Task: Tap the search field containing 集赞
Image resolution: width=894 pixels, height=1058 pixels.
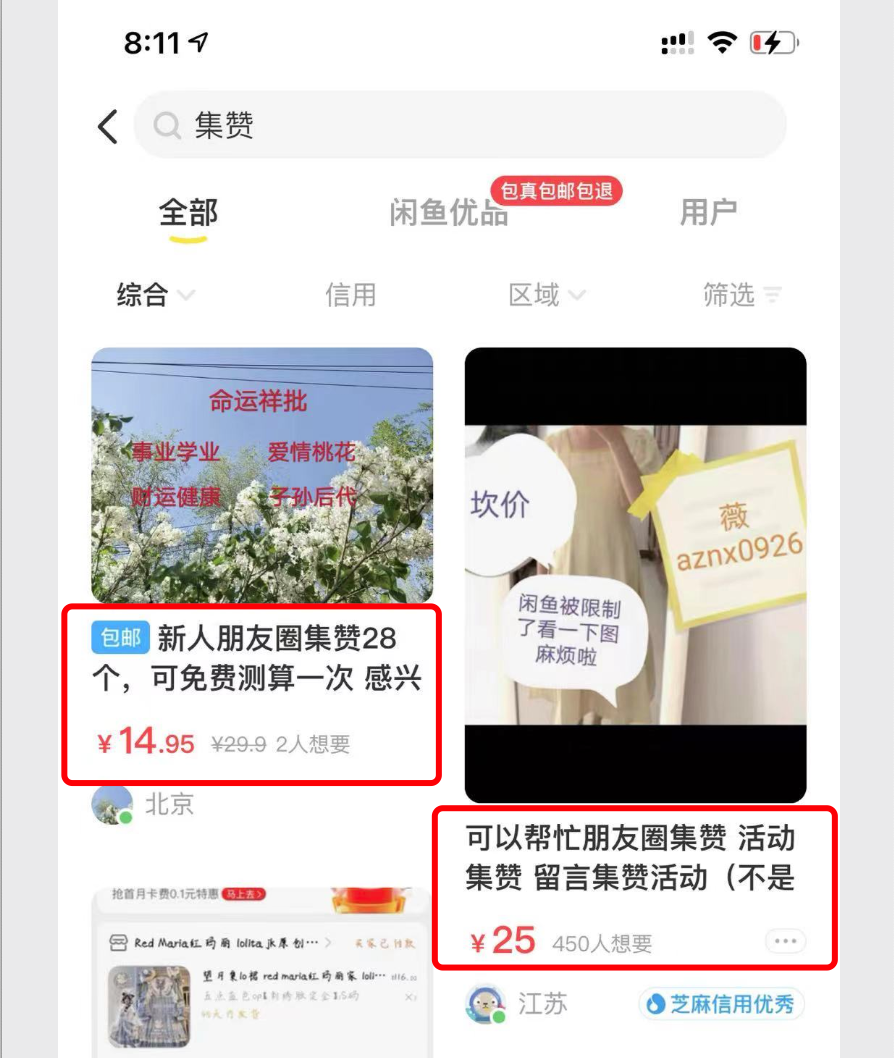Action: pyautogui.click(x=460, y=126)
